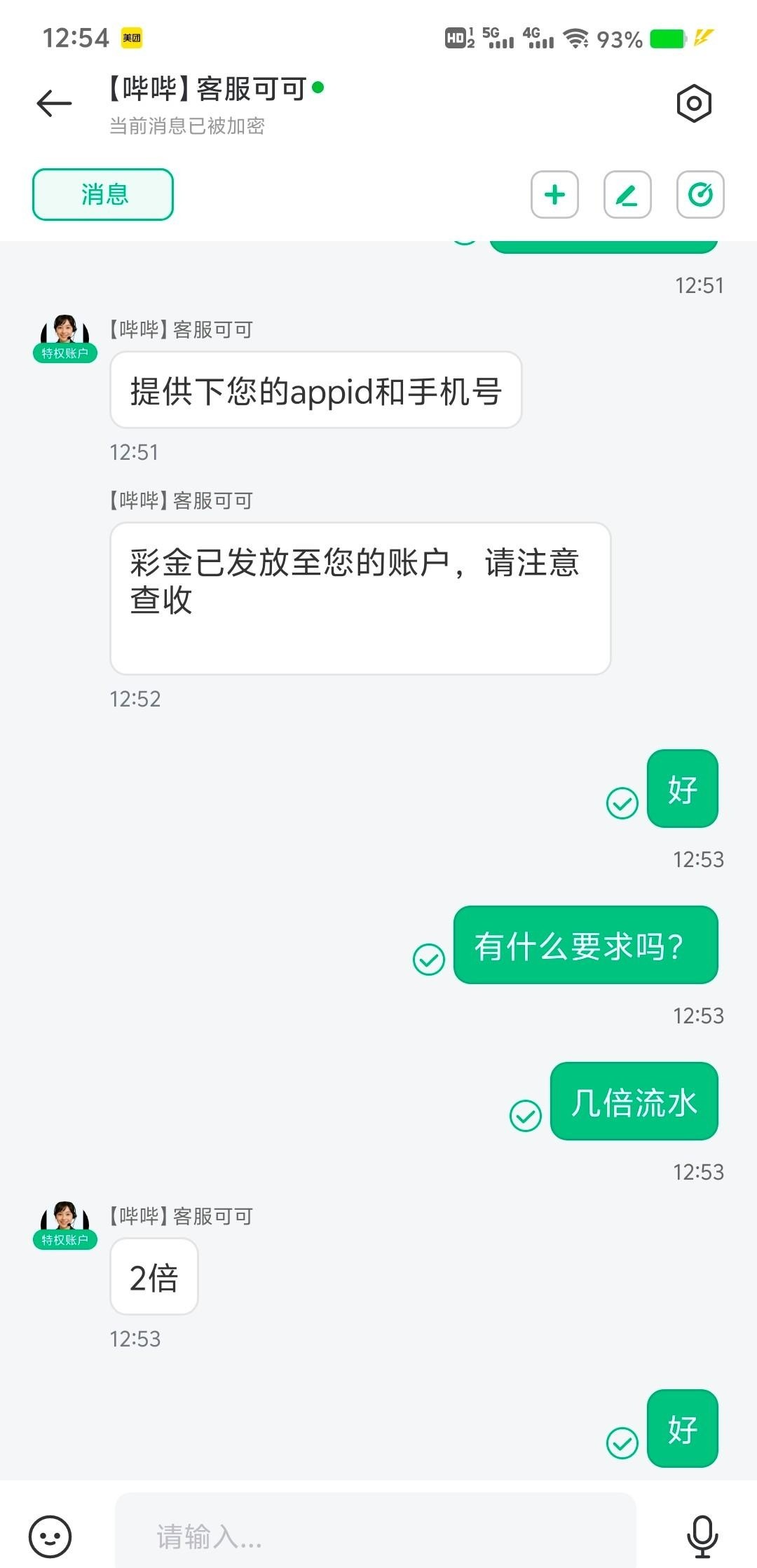Toggle the online status green dot
This screenshot has height=1568, width=757.
(320, 90)
